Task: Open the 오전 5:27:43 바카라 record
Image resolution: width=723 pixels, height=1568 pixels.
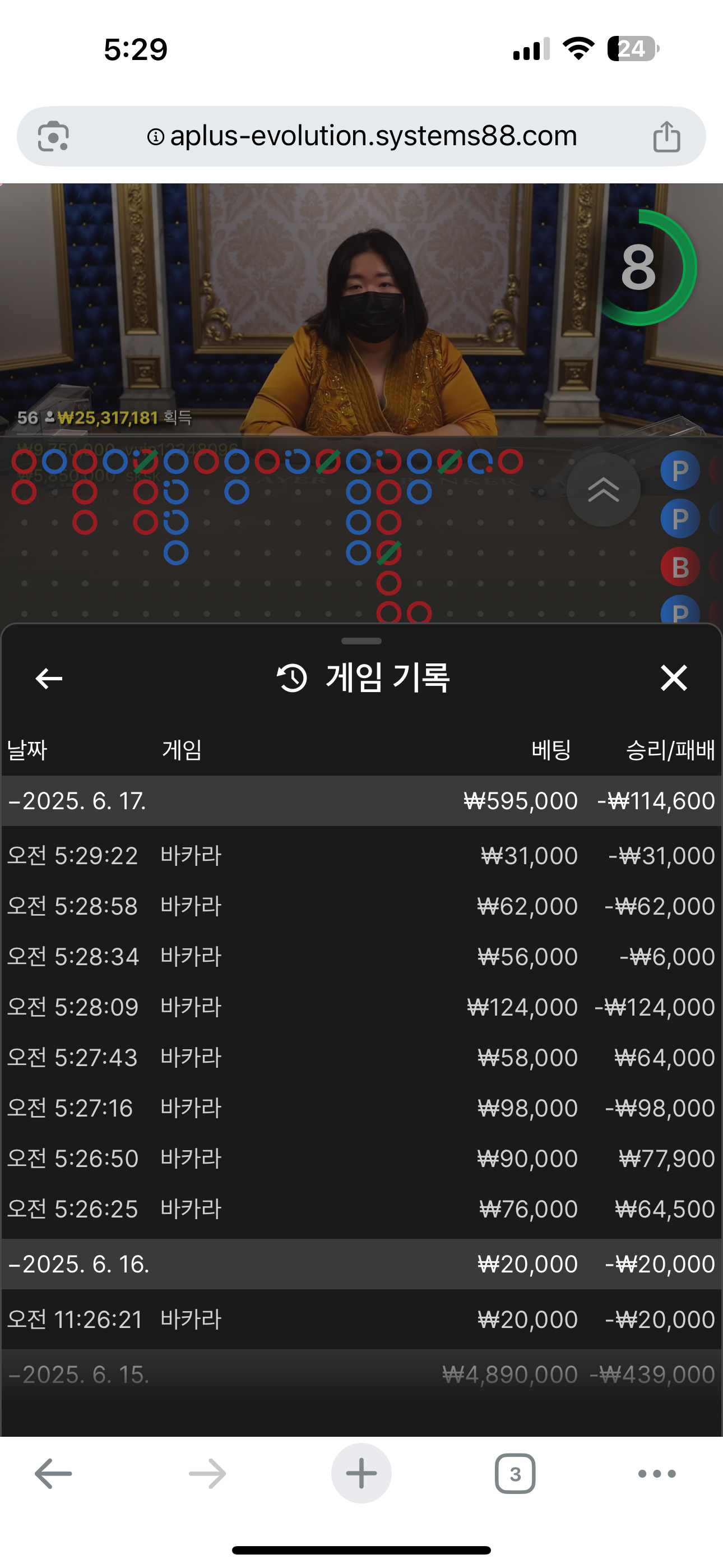Action: point(361,1057)
